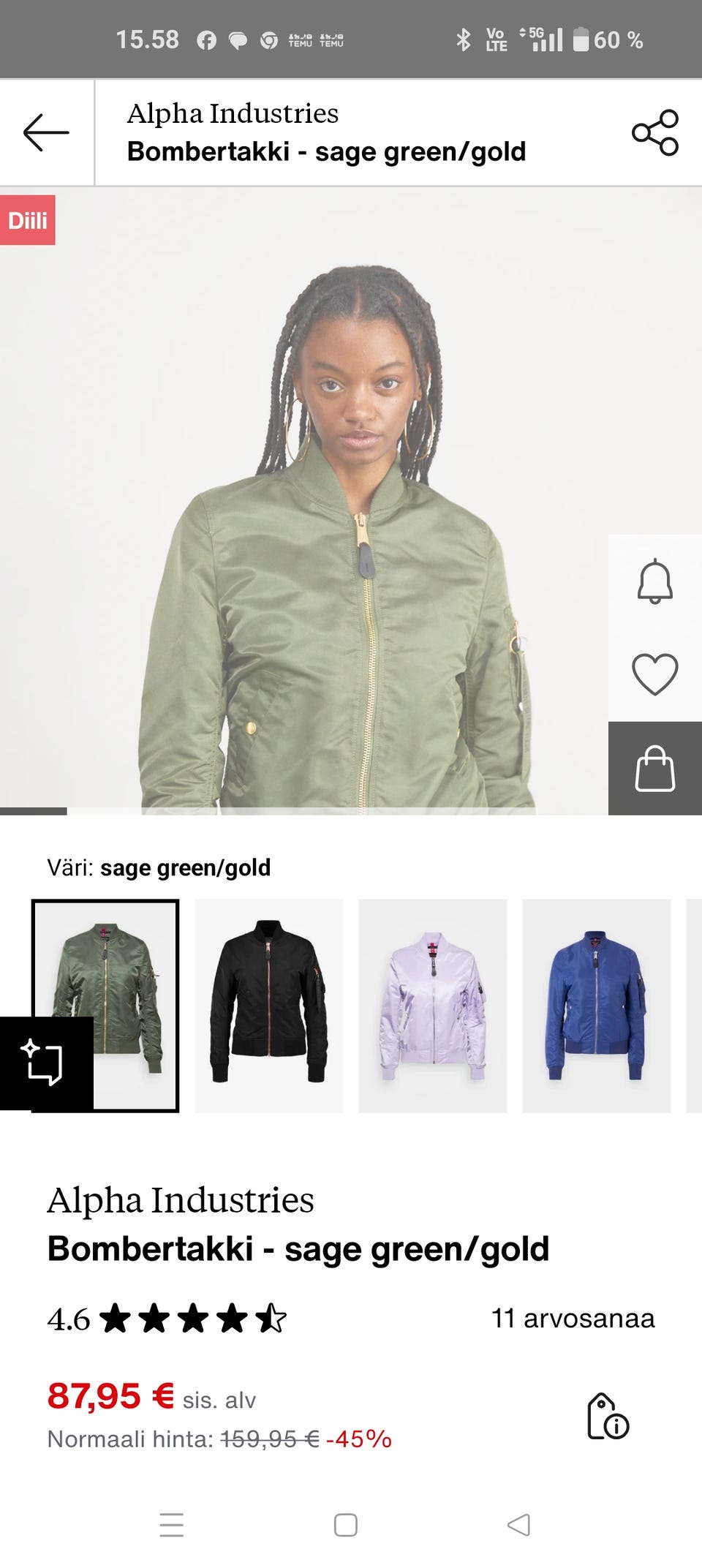Image resolution: width=702 pixels, height=1568 pixels.
Task: Pick the lilac jacket color
Action: (433, 1006)
